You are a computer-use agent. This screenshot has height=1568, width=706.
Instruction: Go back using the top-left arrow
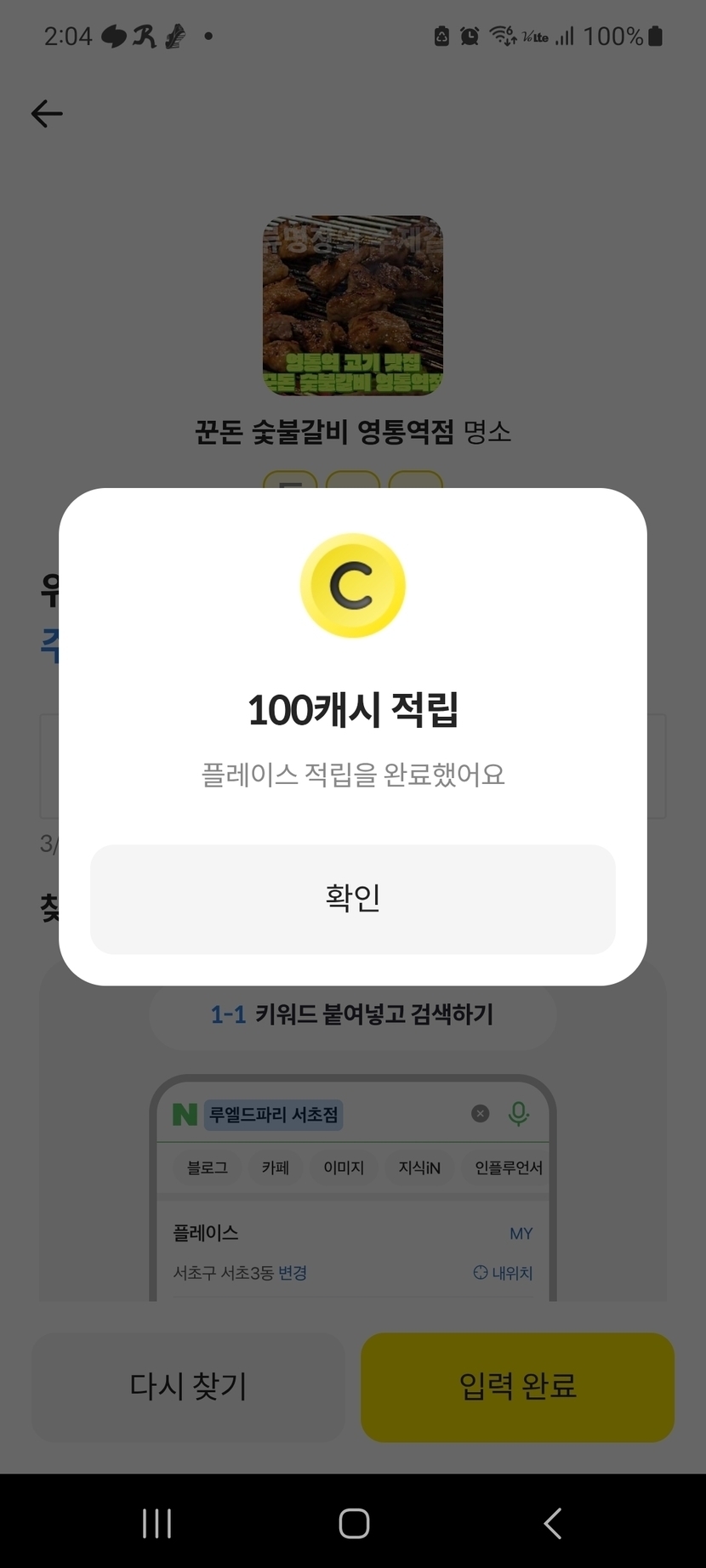[47, 113]
